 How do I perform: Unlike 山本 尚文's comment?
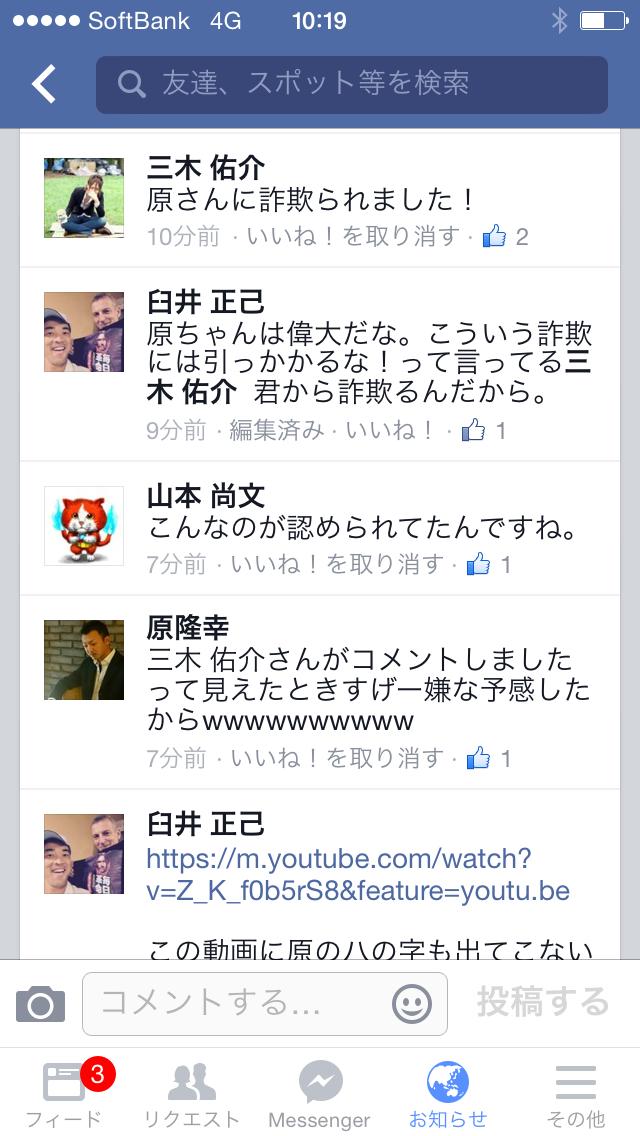pos(336,565)
